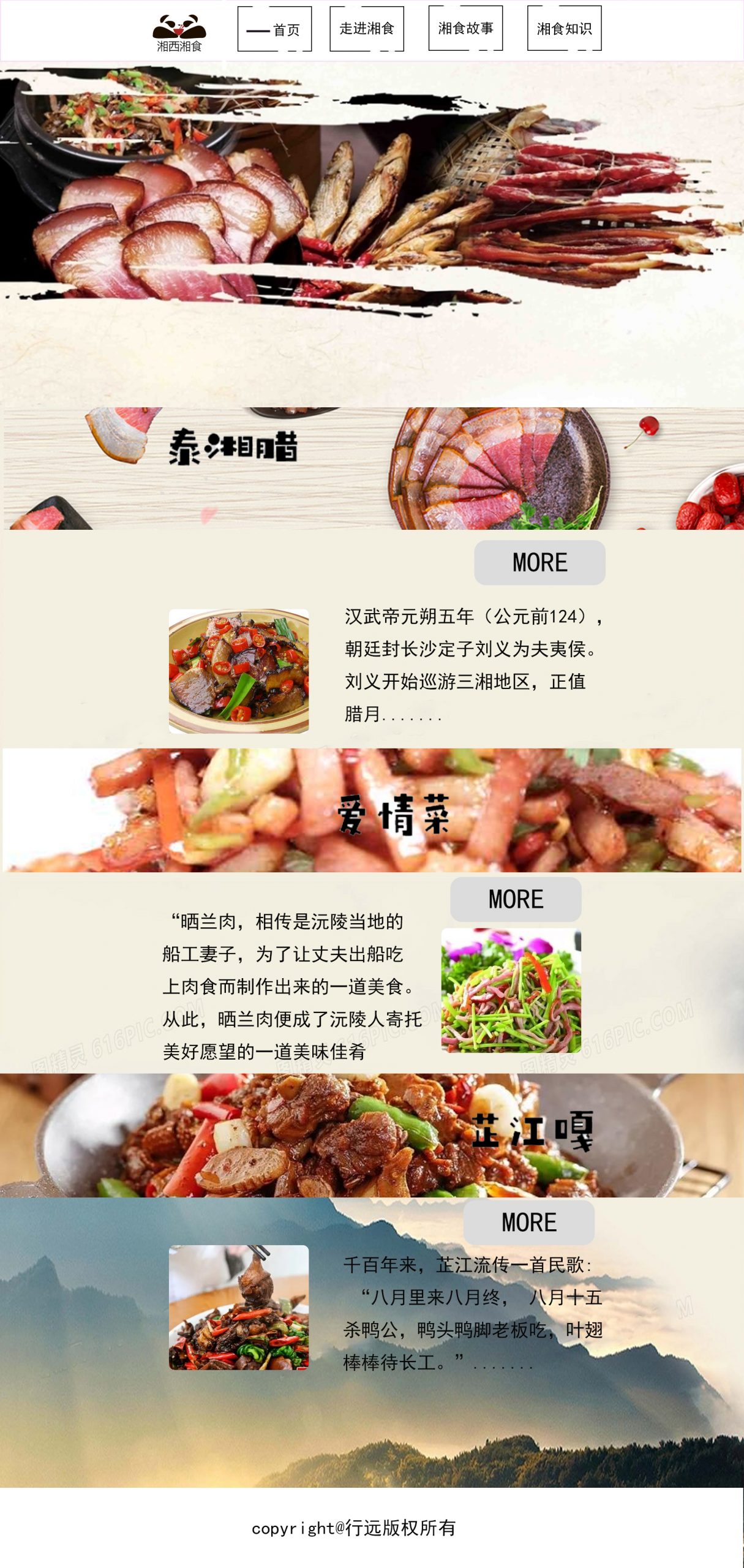Go to the 首页 nav item
744x1568 pixels.
274,29
